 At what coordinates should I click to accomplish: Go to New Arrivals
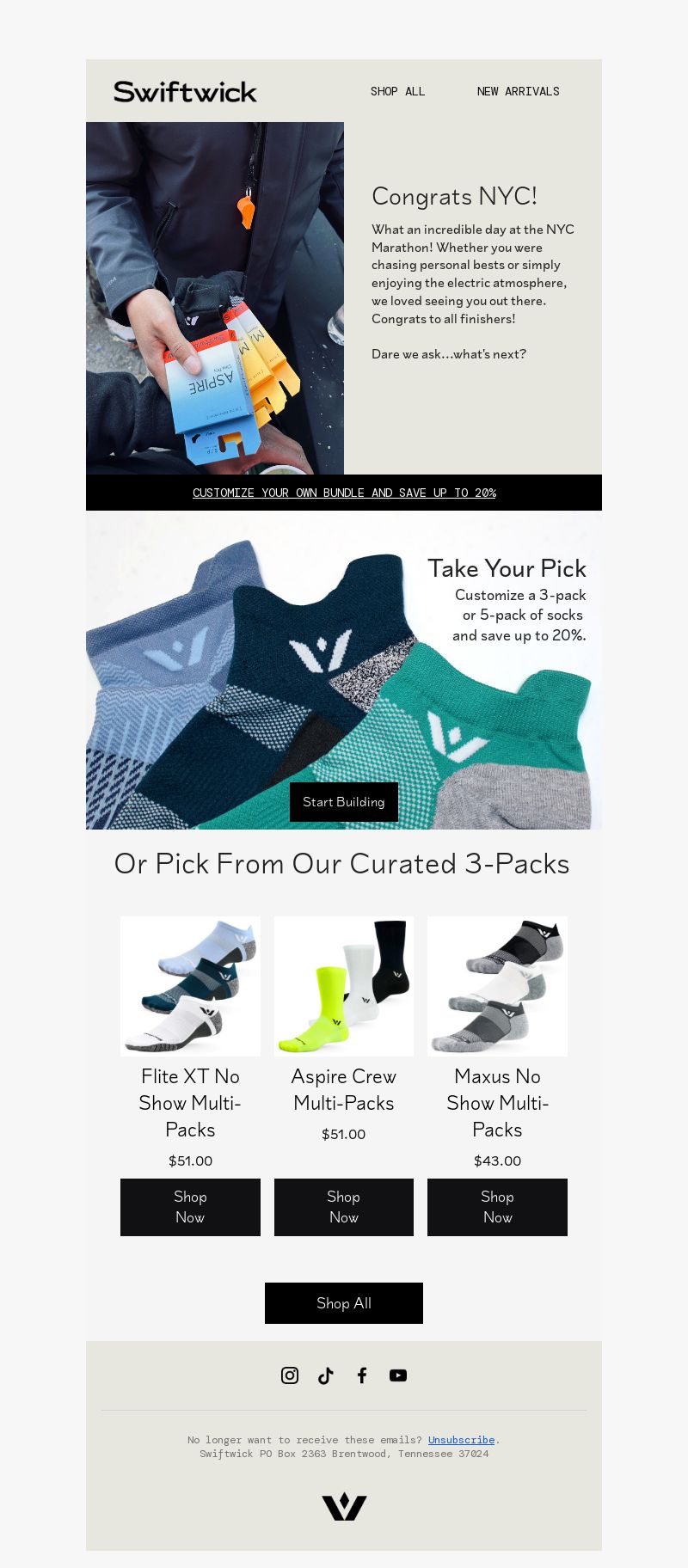pos(518,91)
